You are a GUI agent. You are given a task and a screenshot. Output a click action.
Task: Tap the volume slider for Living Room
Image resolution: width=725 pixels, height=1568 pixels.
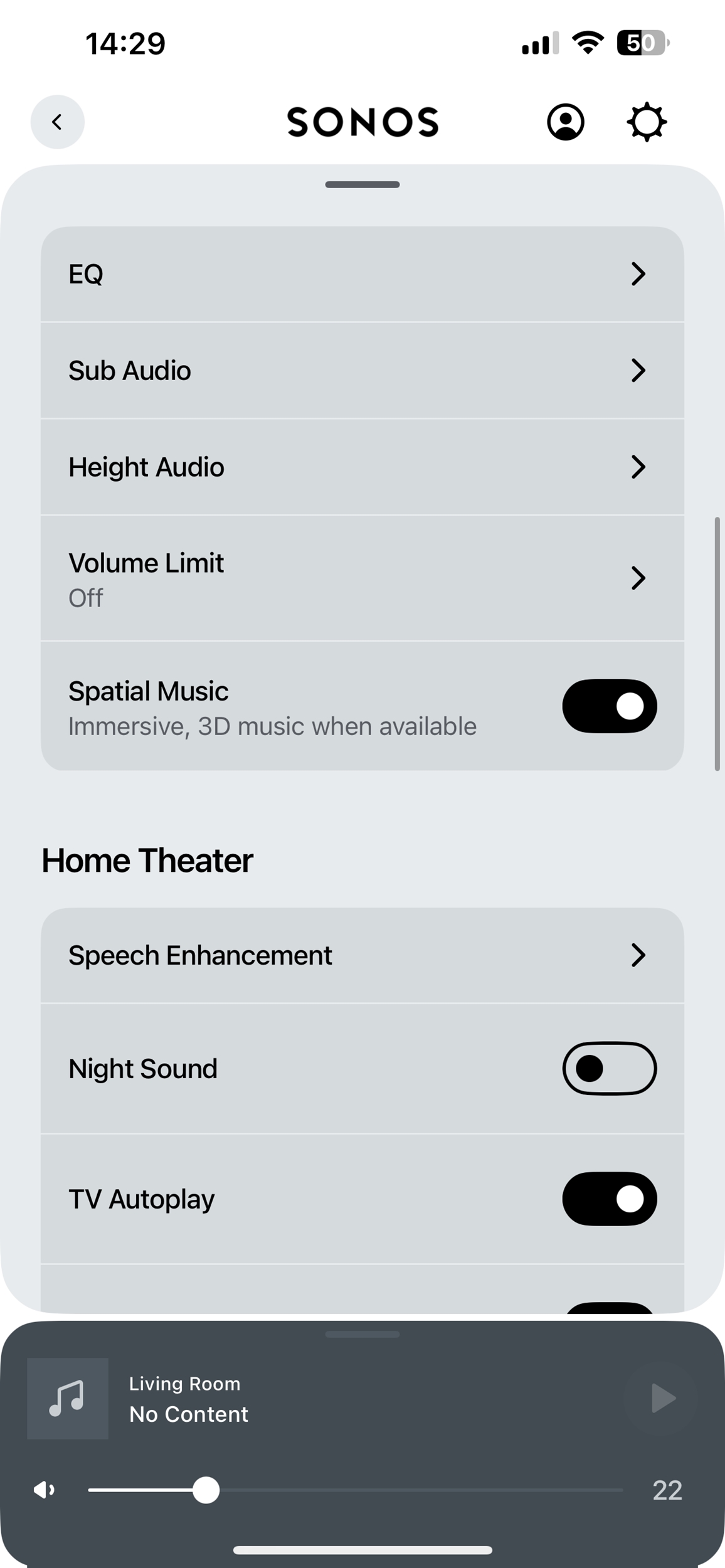(x=356, y=1490)
